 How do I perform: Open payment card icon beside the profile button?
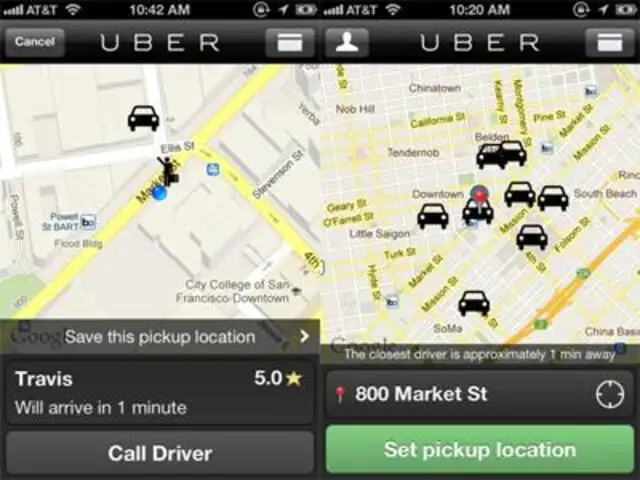[611, 42]
